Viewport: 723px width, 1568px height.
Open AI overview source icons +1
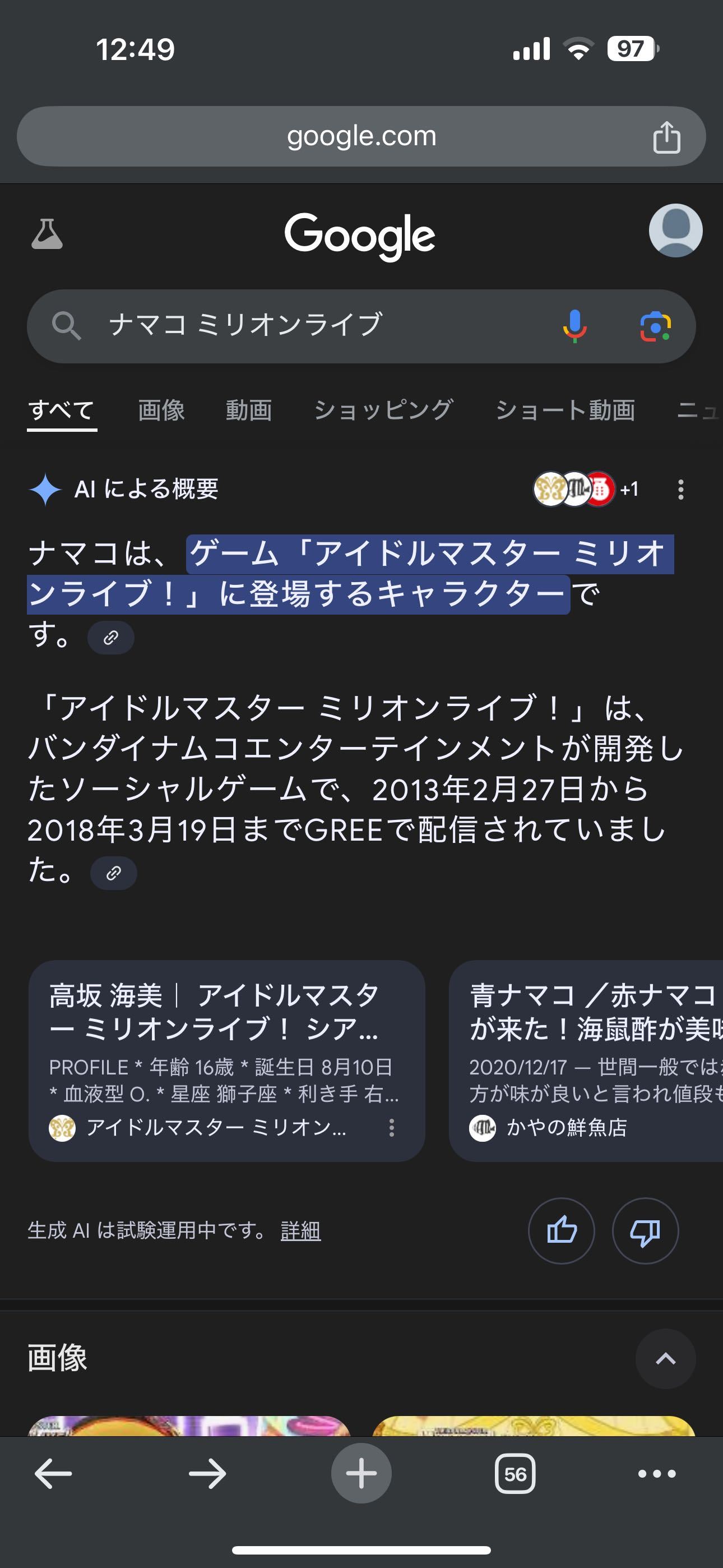(x=586, y=490)
